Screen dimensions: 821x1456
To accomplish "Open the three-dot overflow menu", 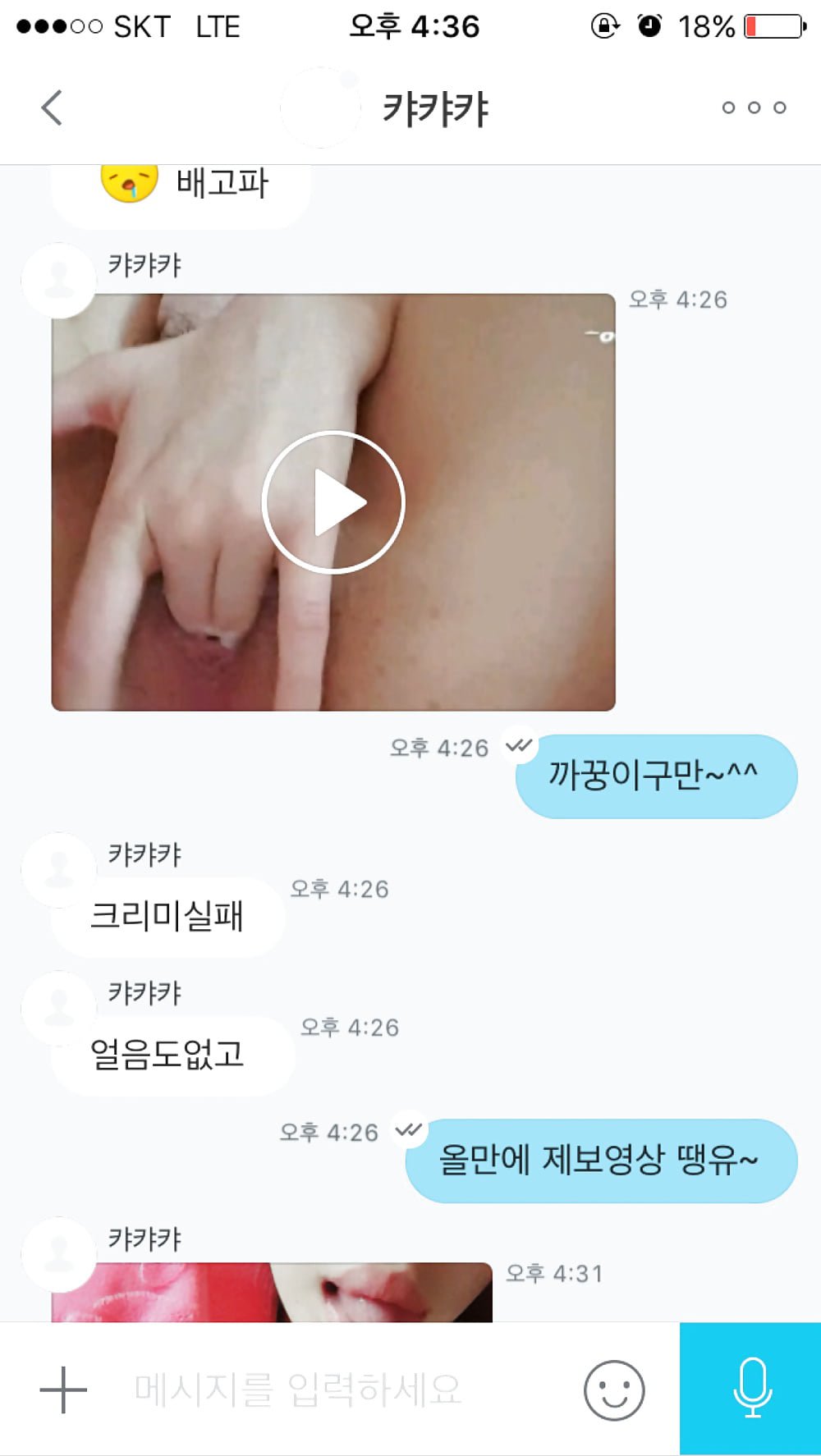I will 754,108.
